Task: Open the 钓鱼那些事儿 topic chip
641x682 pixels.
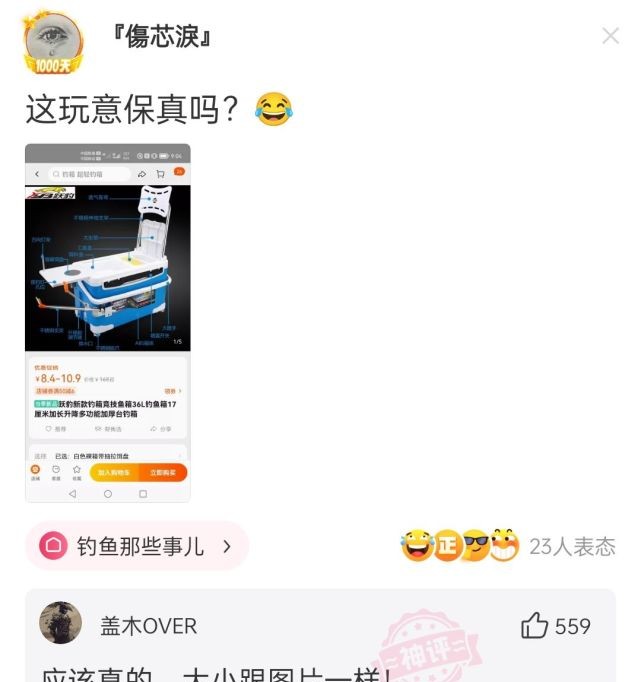Action: pos(137,546)
